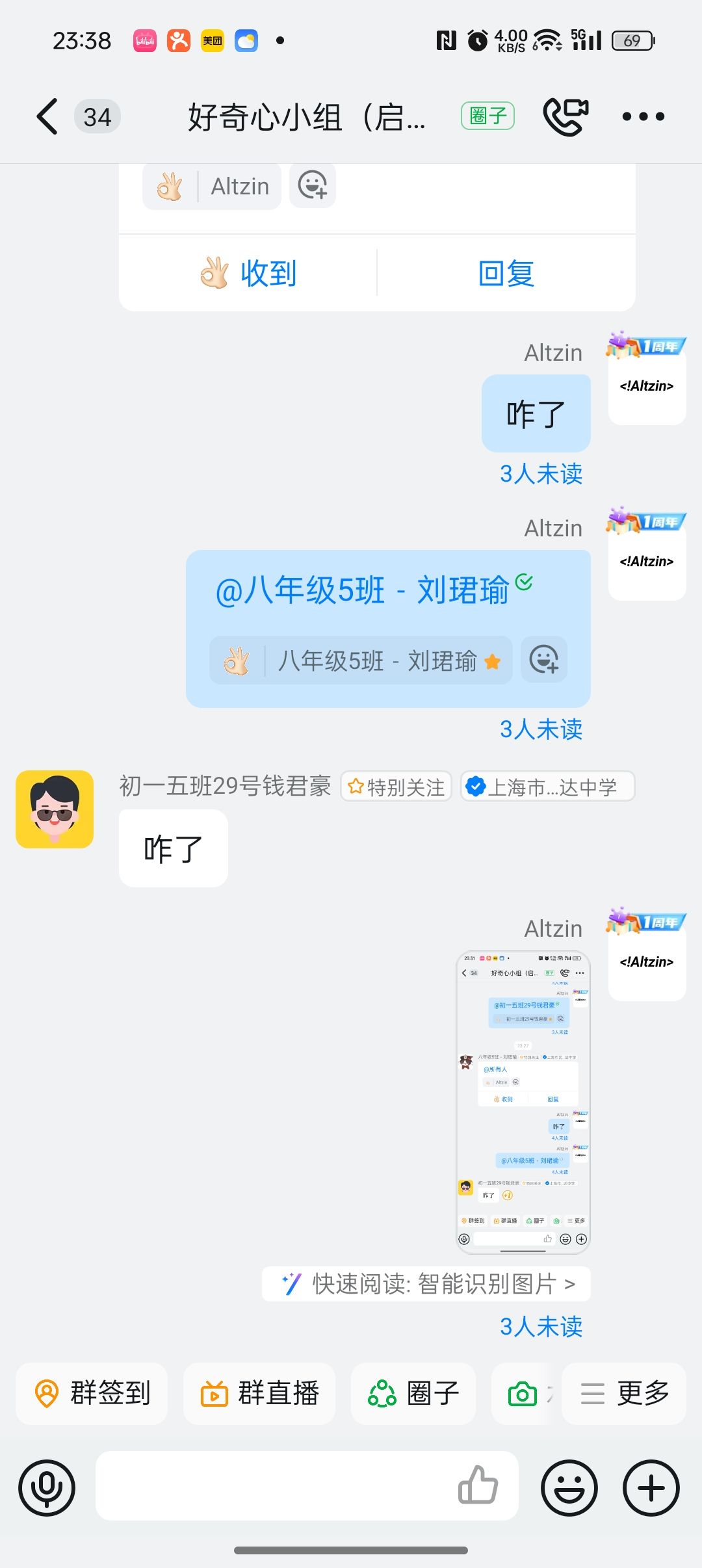The height and width of the screenshot is (1568, 702).
Task: Open 圈子 shortcut in bottom bar
Action: [x=413, y=1393]
